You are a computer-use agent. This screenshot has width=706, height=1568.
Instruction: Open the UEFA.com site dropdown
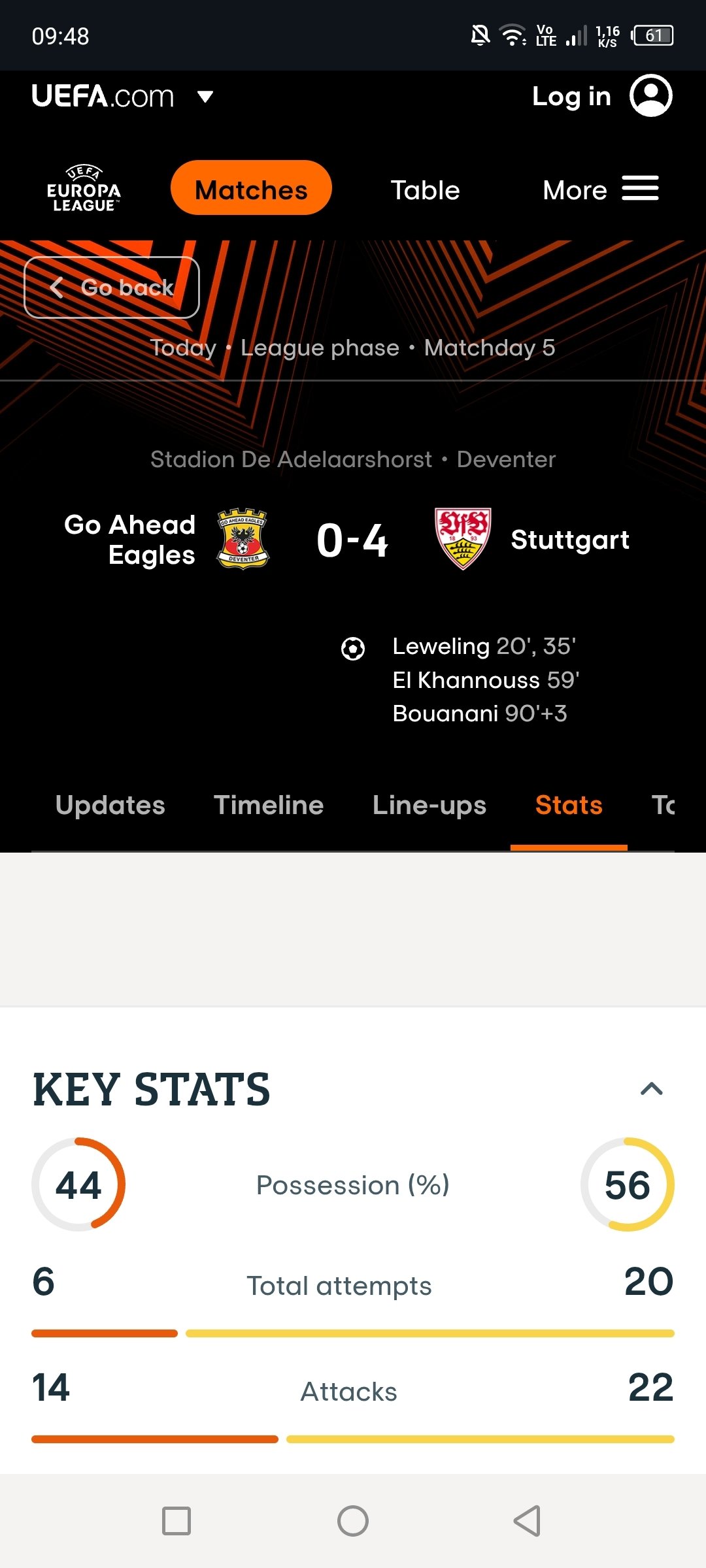pyautogui.click(x=205, y=97)
